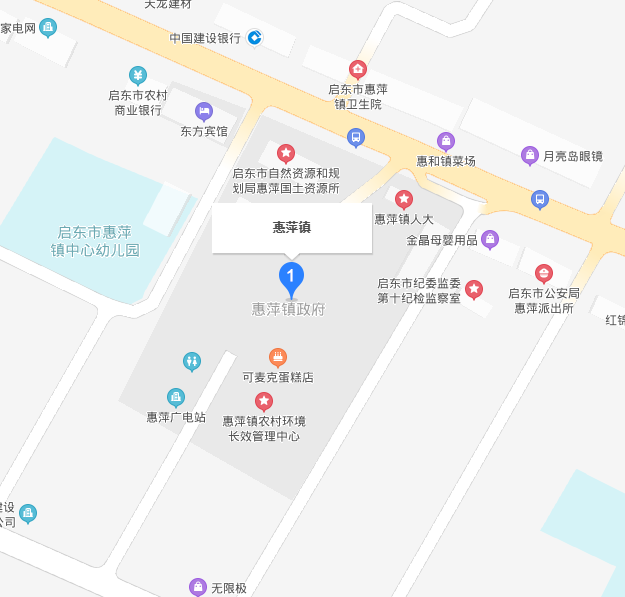Tap the 可麦克蛋糕店 bakery marker
625x597 pixels.
[x=278, y=357]
